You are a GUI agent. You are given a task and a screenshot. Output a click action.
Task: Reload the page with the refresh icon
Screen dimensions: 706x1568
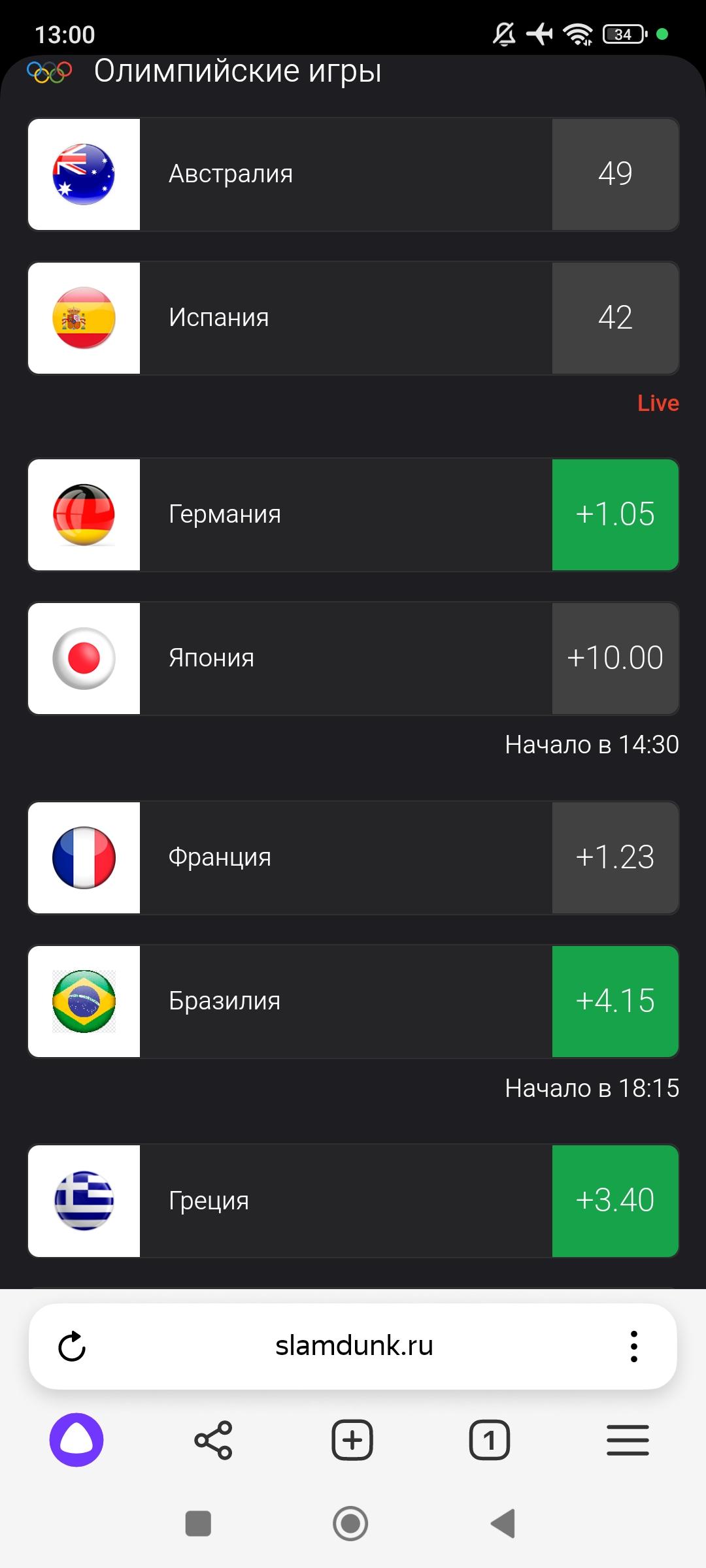click(x=72, y=1347)
